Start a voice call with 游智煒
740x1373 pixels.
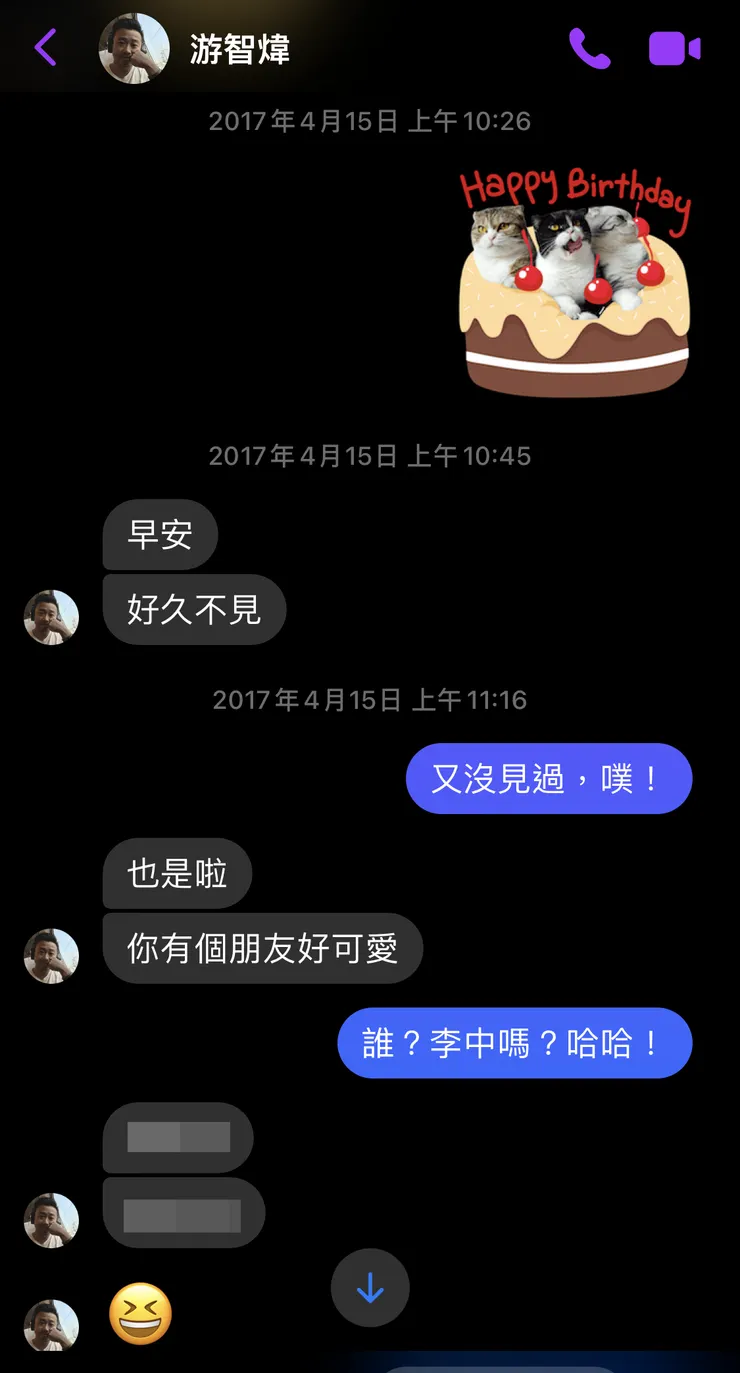click(591, 47)
